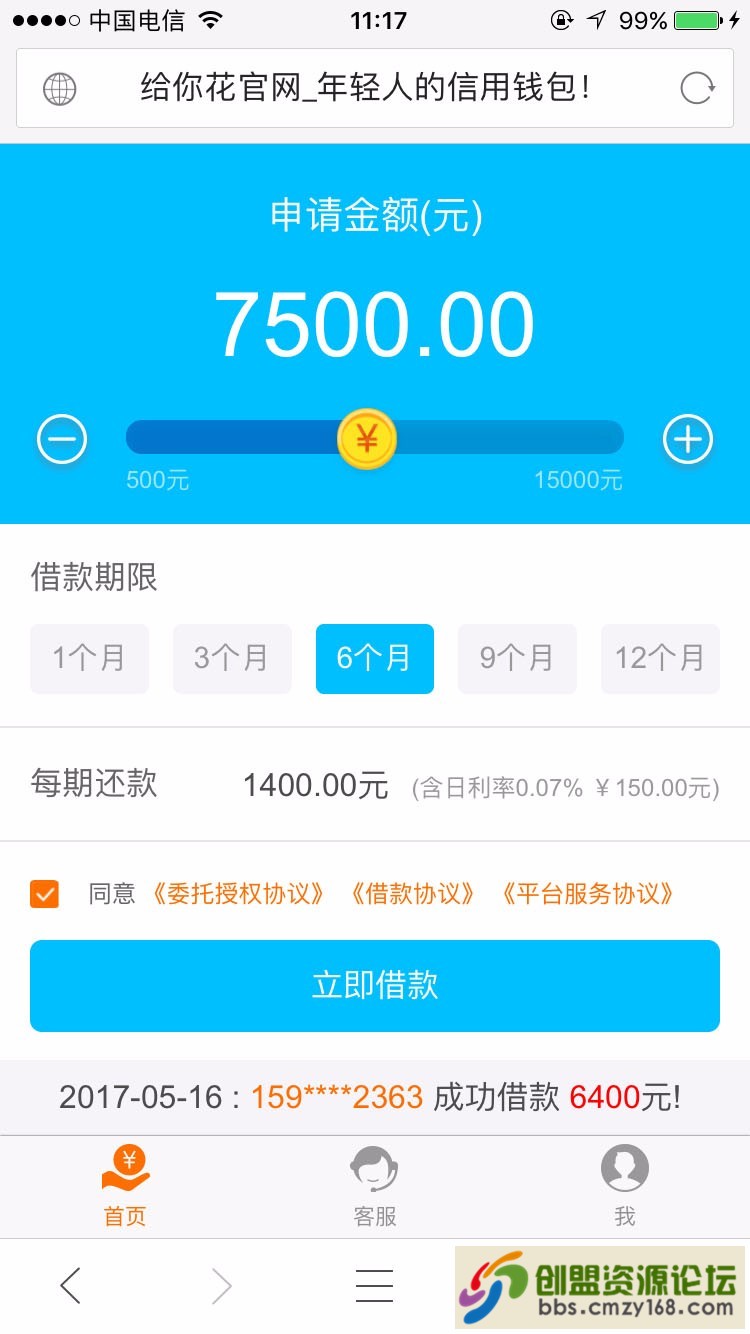Tap 立即借款 to apply now

(375, 985)
